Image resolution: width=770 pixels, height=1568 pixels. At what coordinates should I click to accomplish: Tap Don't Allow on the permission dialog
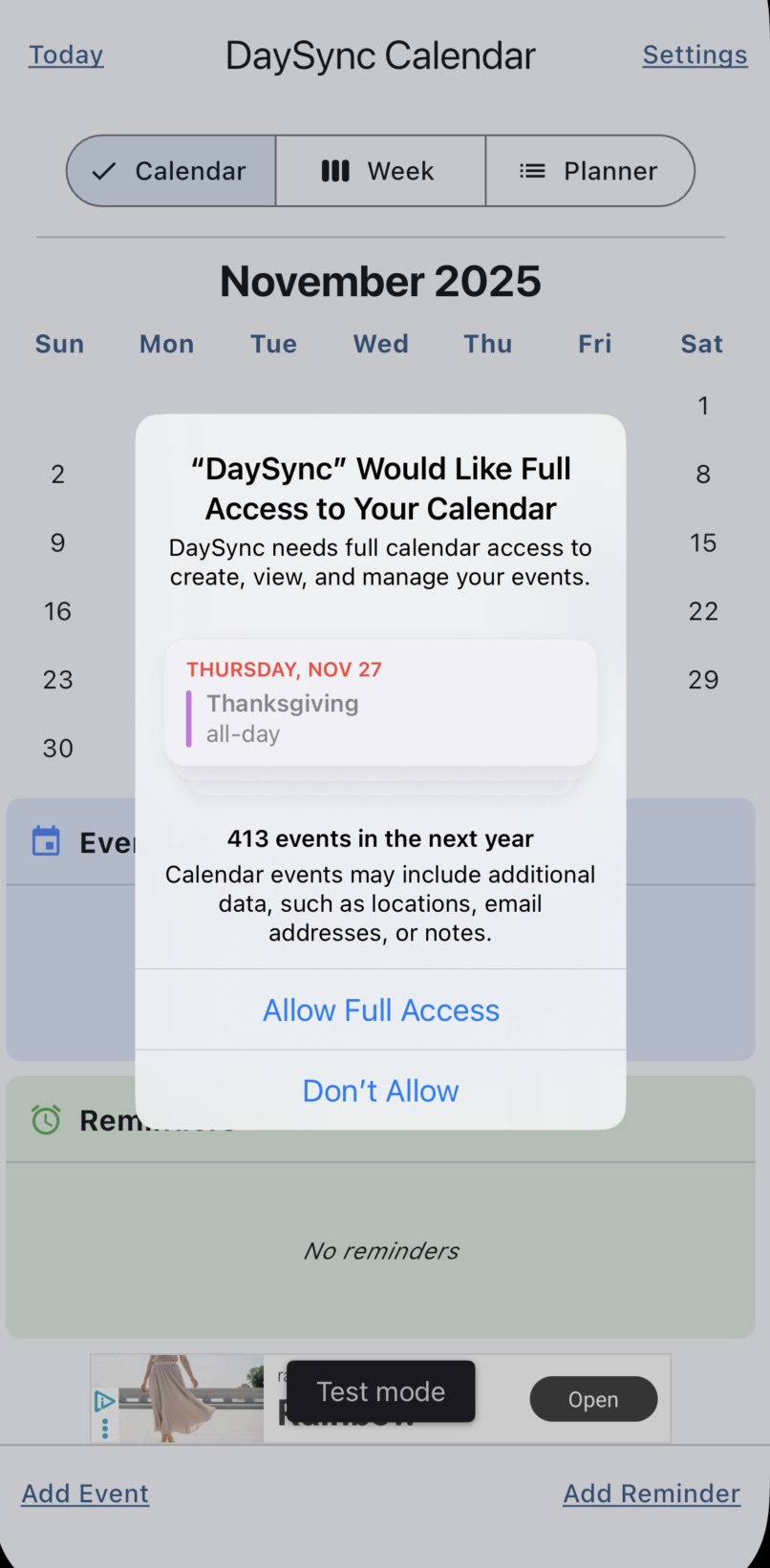[x=380, y=1091]
